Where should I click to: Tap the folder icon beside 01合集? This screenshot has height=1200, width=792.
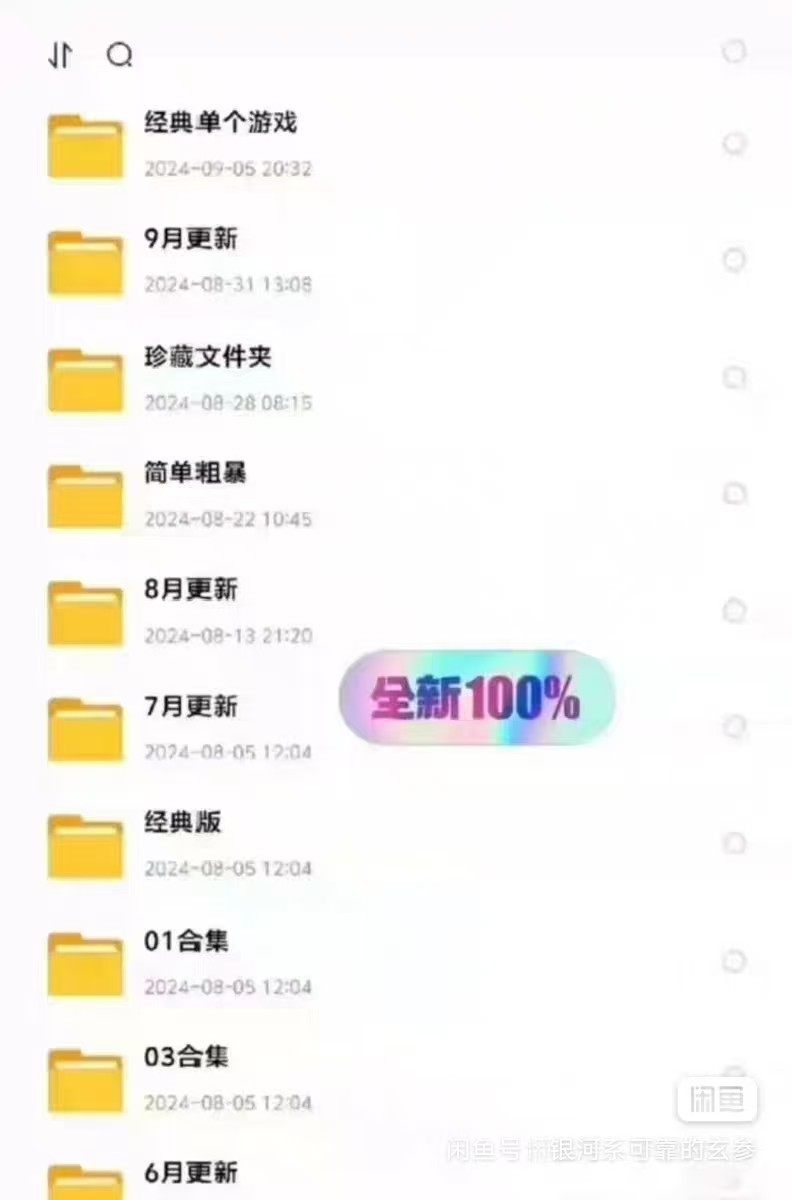[84, 963]
